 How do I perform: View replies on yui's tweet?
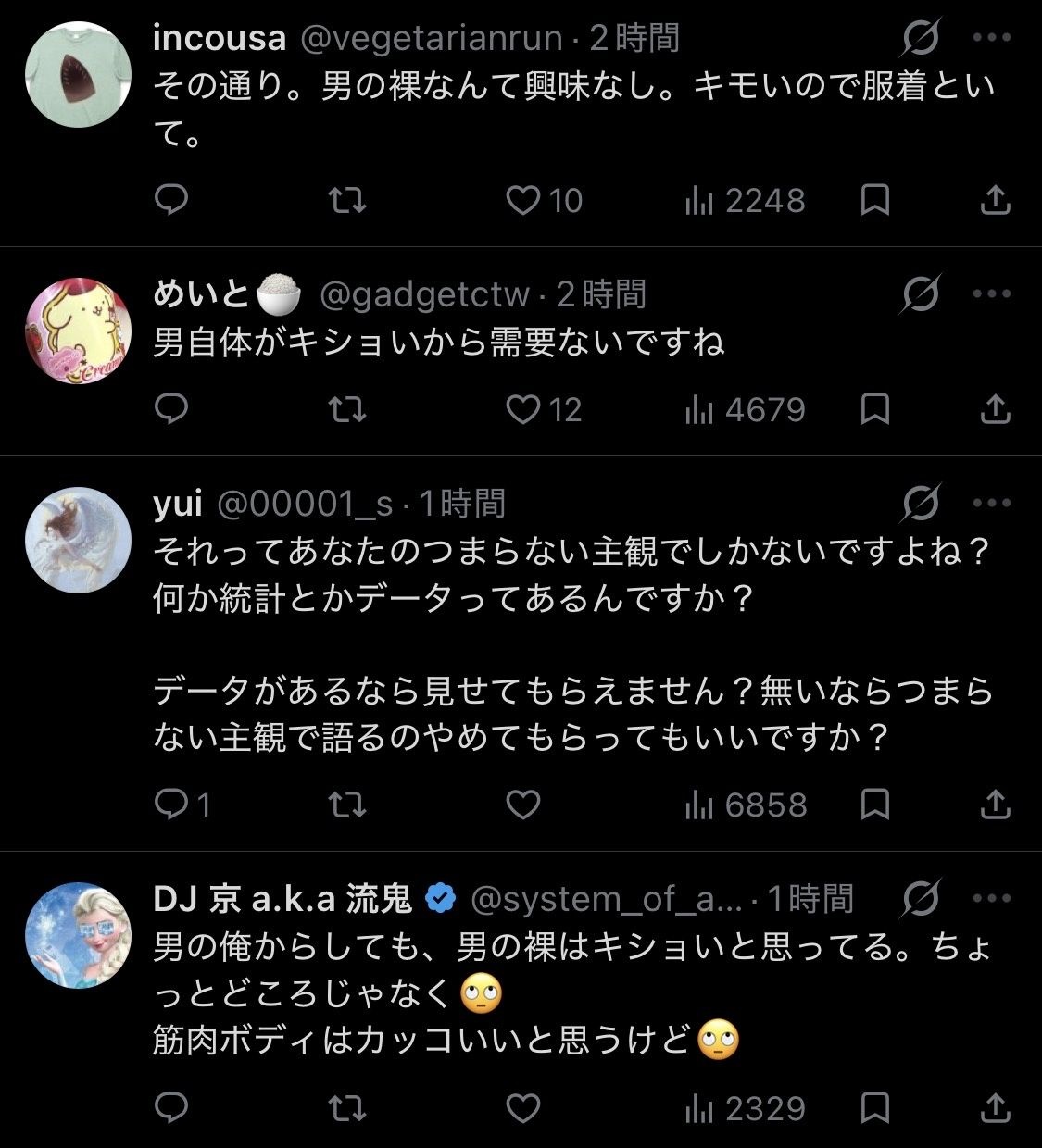pyautogui.click(x=171, y=805)
